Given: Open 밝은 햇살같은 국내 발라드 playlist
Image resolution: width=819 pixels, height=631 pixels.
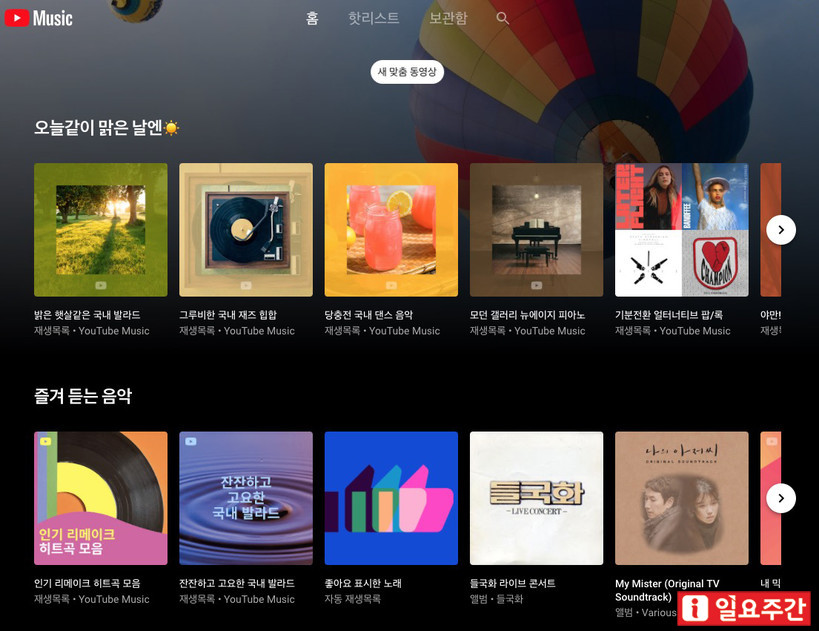Looking at the screenshot, I should pos(100,230).
